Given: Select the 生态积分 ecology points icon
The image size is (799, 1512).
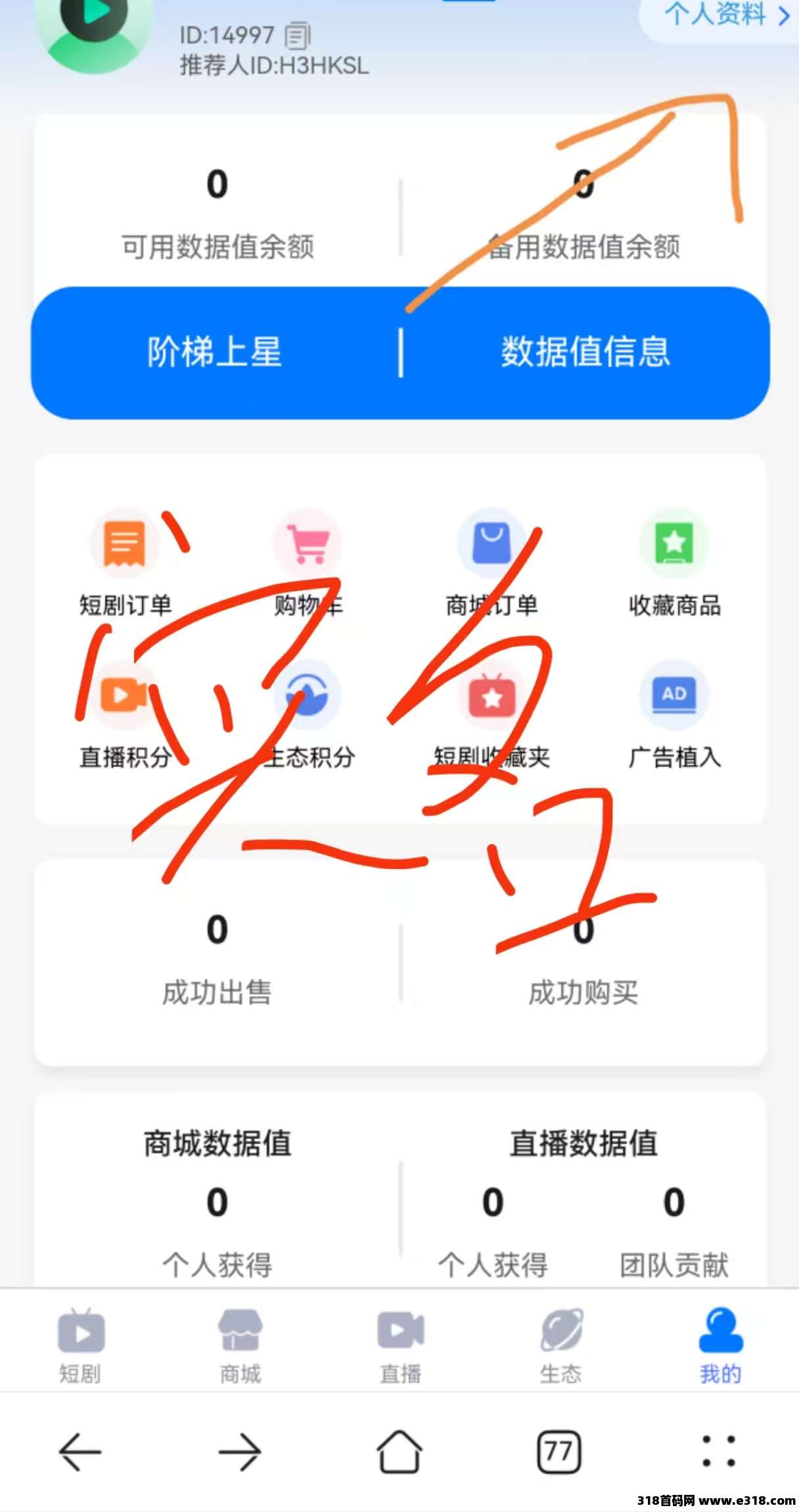Looking at the screenshot, I should [x=306, y=696].
